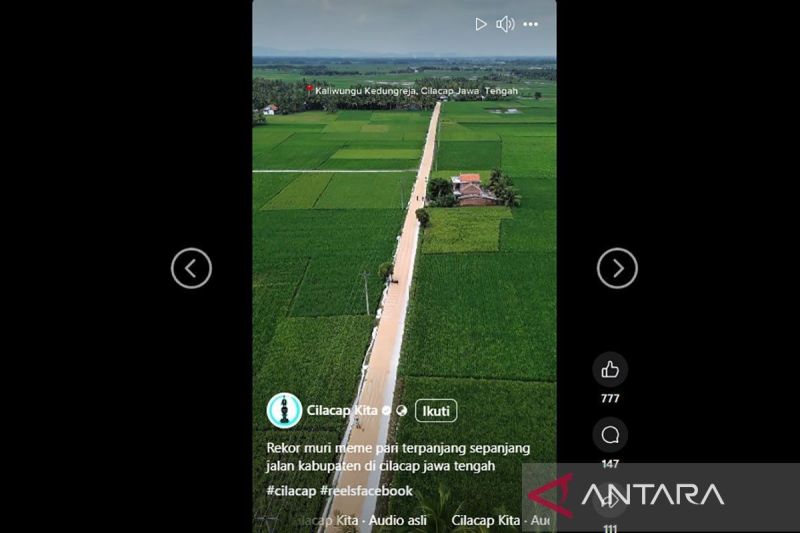Open the Cilacap Kita page name link
Viewport: 800px width, 533px height.
click(x=342, y=410)
